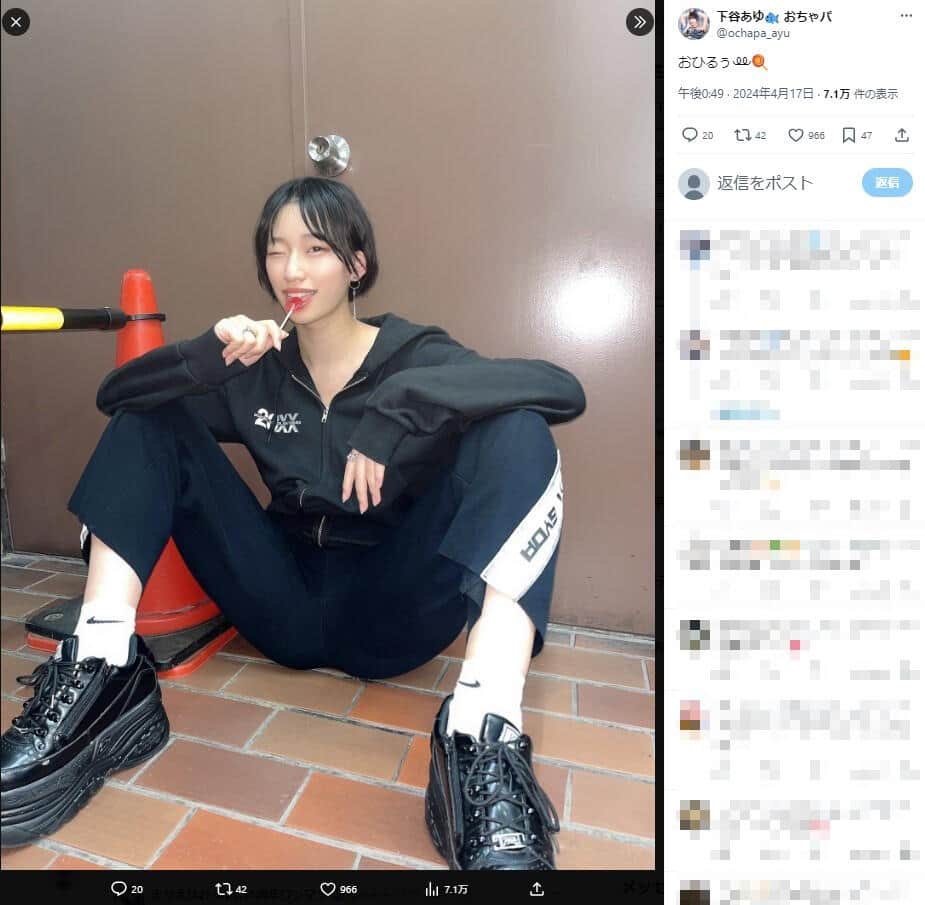
Task: Tap the 返信をポスト reply field
Action: 765,183
